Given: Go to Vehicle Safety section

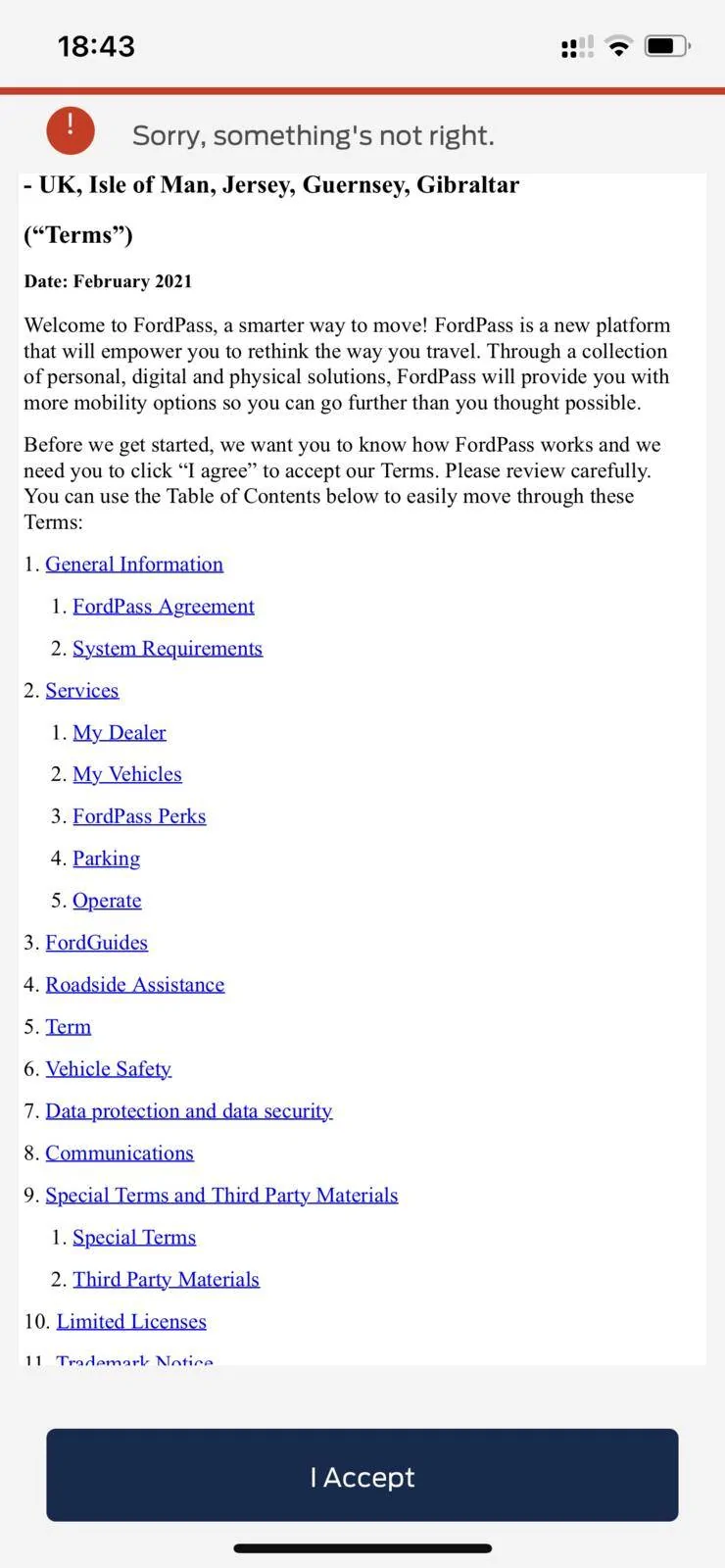Looking at the screenshot, I should pos(109,1069).
